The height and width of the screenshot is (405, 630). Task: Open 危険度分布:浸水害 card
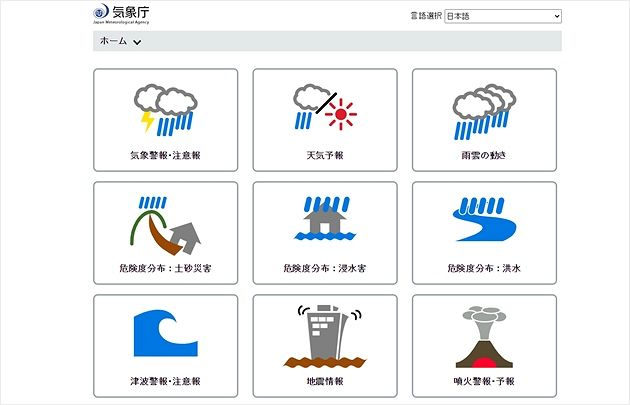point(325,233)
